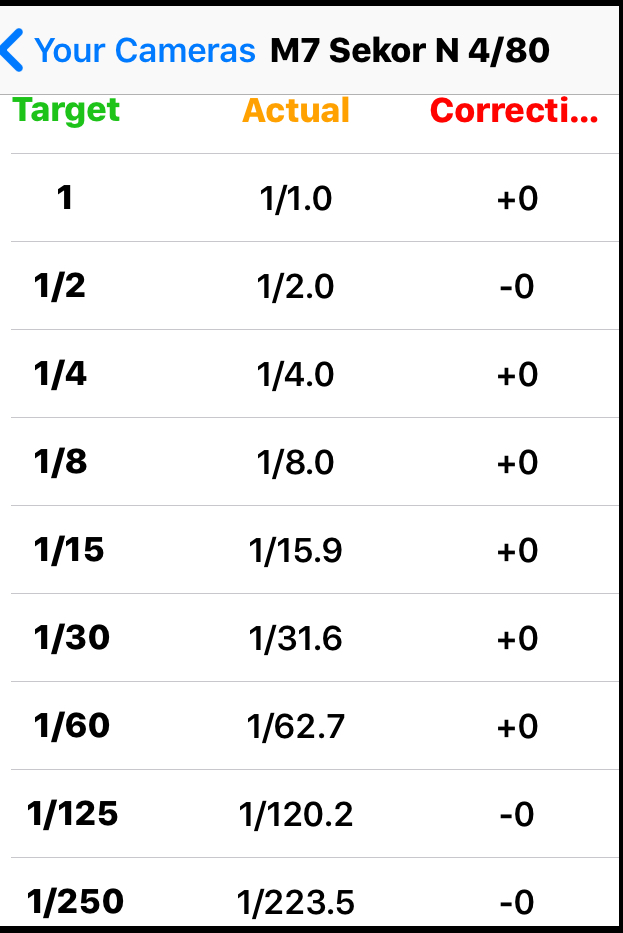Go back to Your Cameras

click(130, 50)
